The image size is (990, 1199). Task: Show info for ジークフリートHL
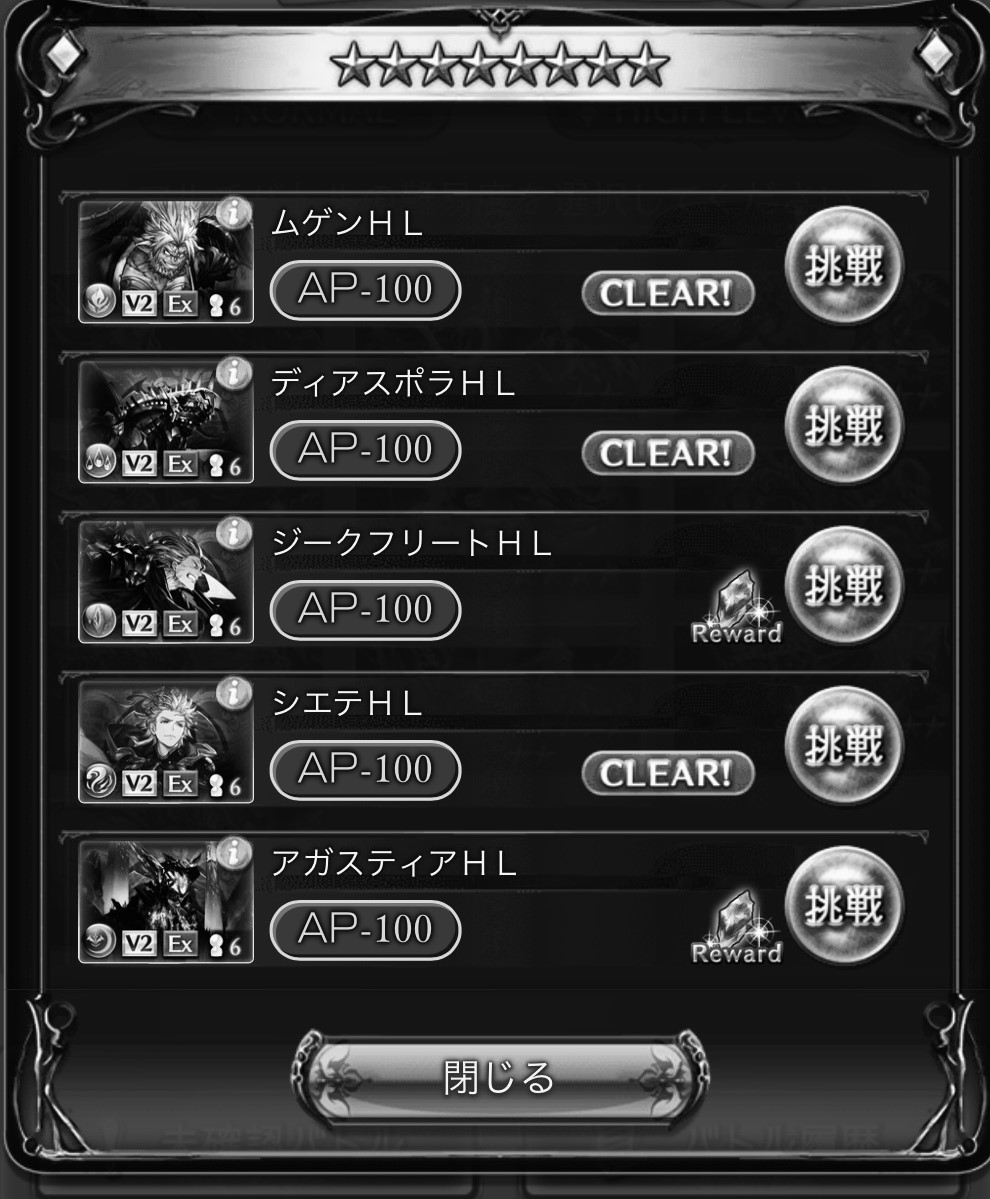click(x=235, y=532)
